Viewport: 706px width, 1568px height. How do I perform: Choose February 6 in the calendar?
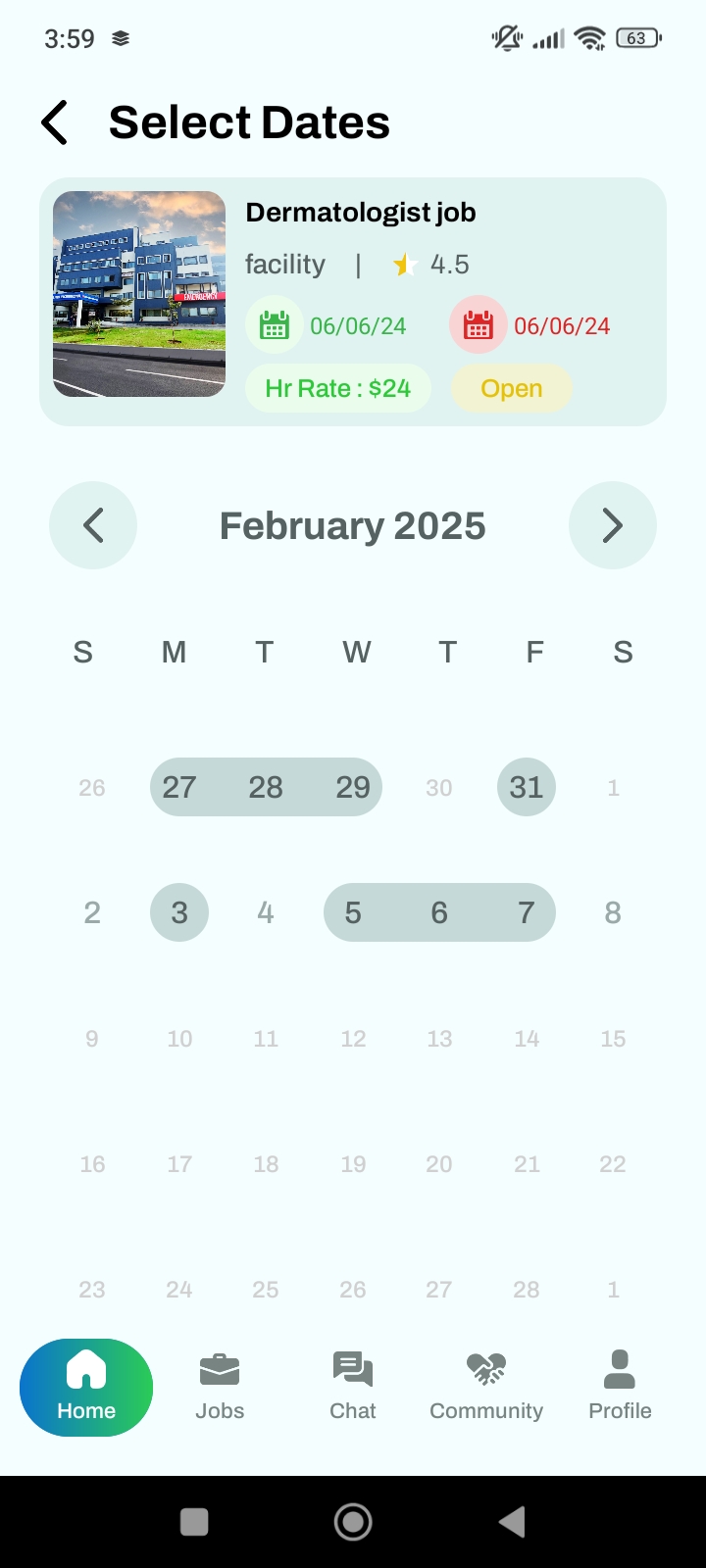pos(439,912)
